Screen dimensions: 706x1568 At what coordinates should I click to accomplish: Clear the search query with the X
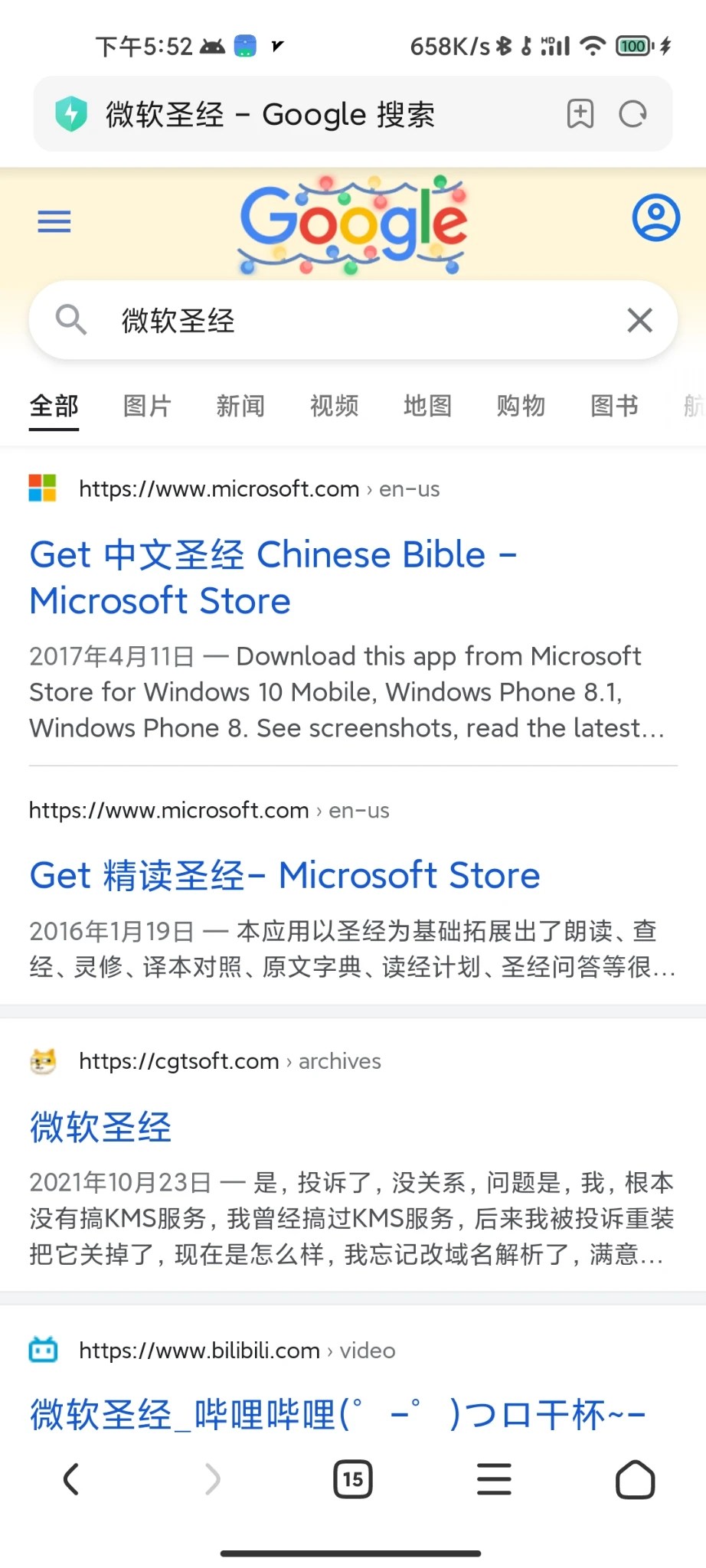tap(639, 320)
